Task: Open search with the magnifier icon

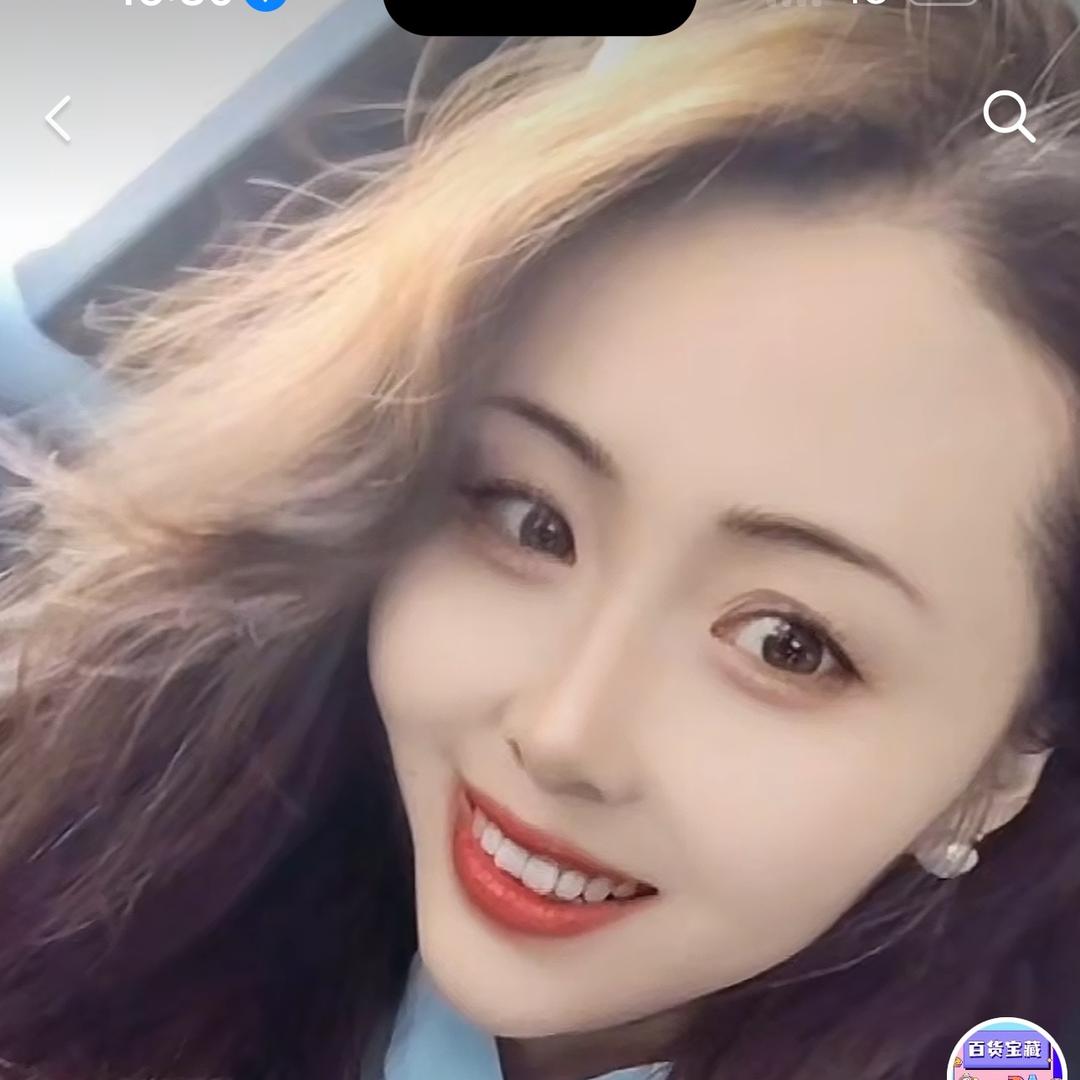Action: 1008,117
